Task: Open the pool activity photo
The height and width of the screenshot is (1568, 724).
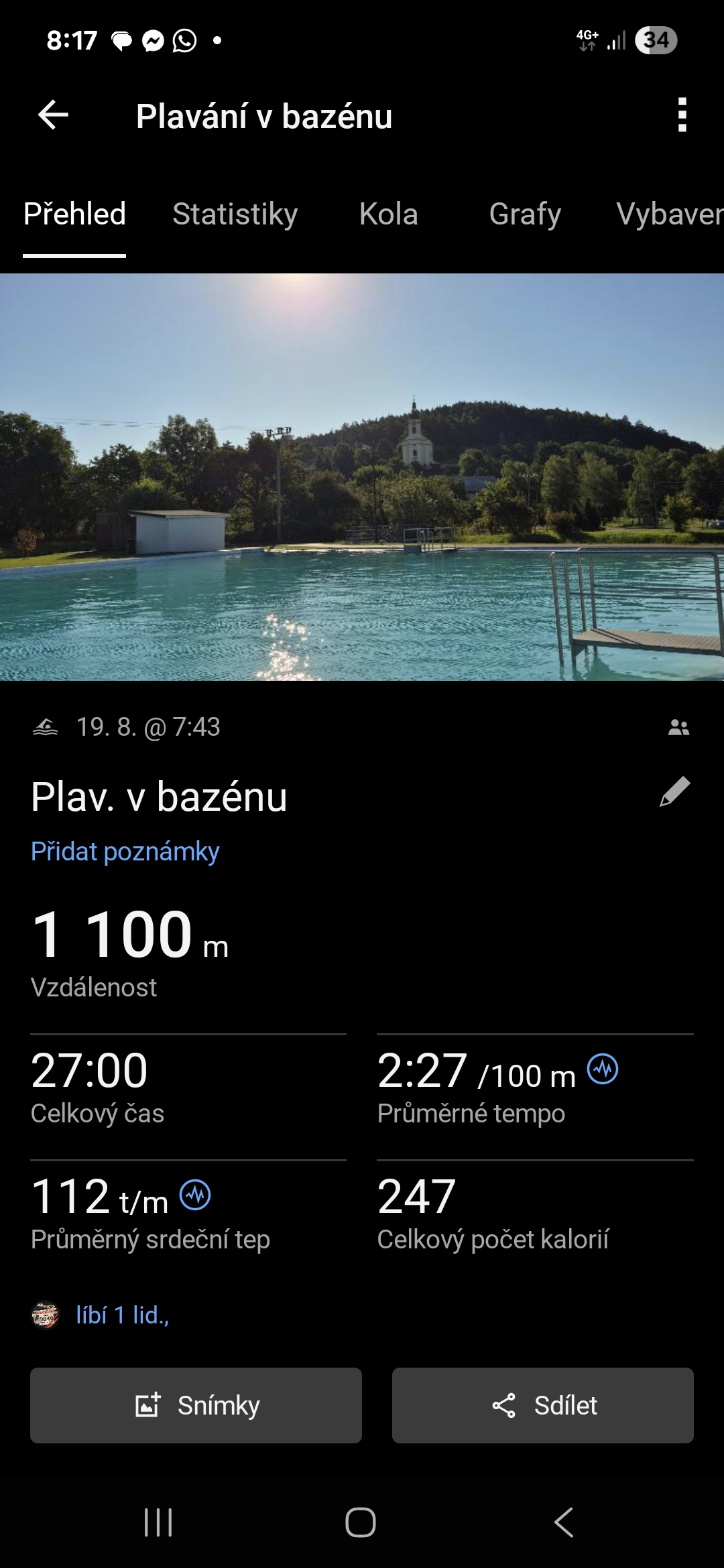Action: click(362, 477)
